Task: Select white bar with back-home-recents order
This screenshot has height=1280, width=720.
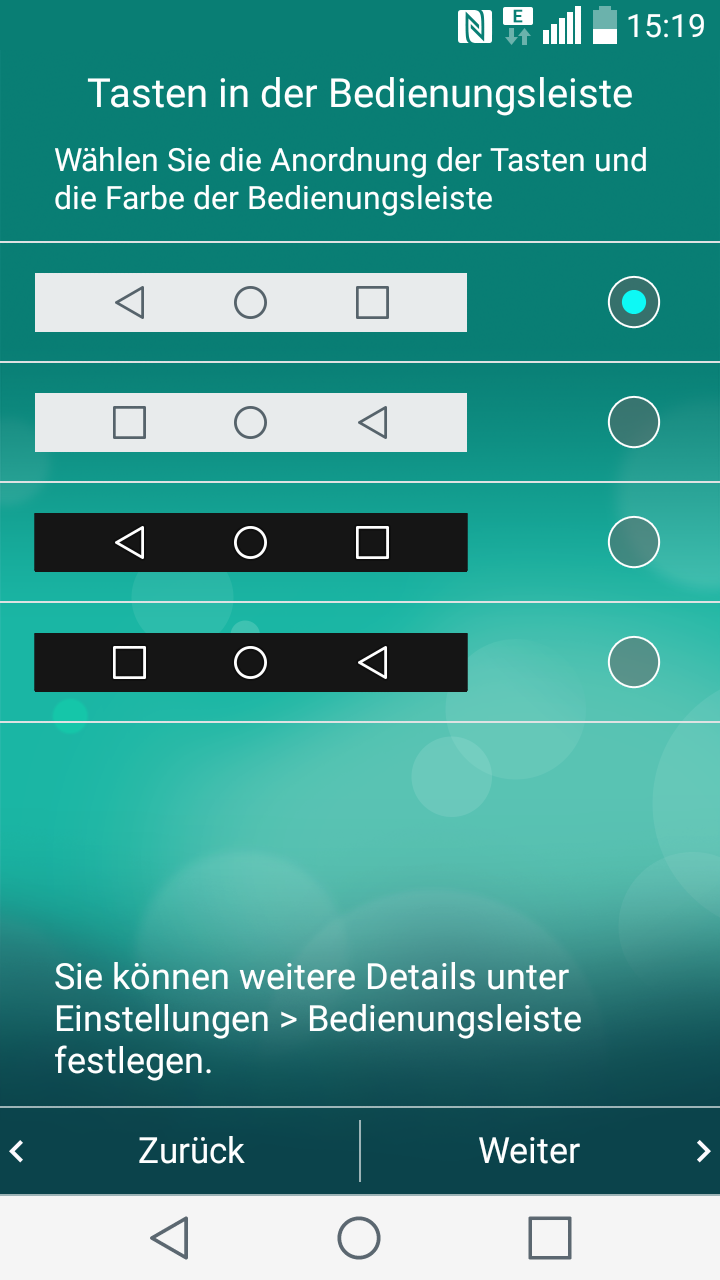Action: [x=634, y=302]
